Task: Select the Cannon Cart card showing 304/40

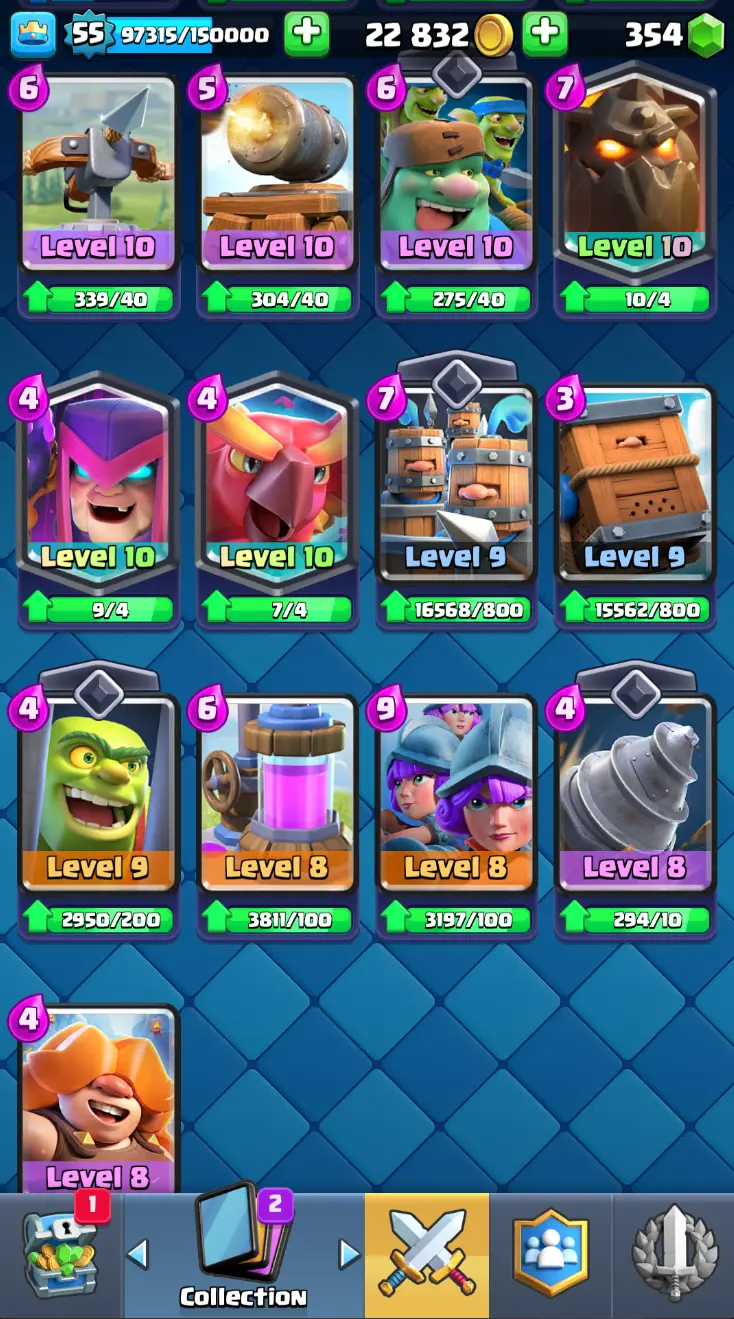Action: point(277,180)
